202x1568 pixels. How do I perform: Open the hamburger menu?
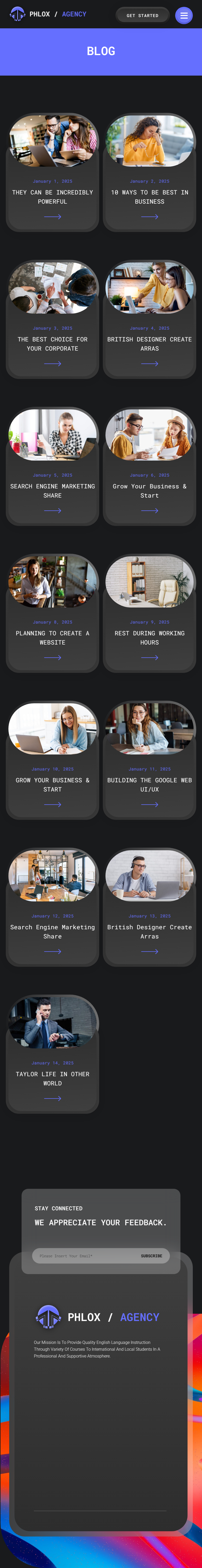click(184, 15)
